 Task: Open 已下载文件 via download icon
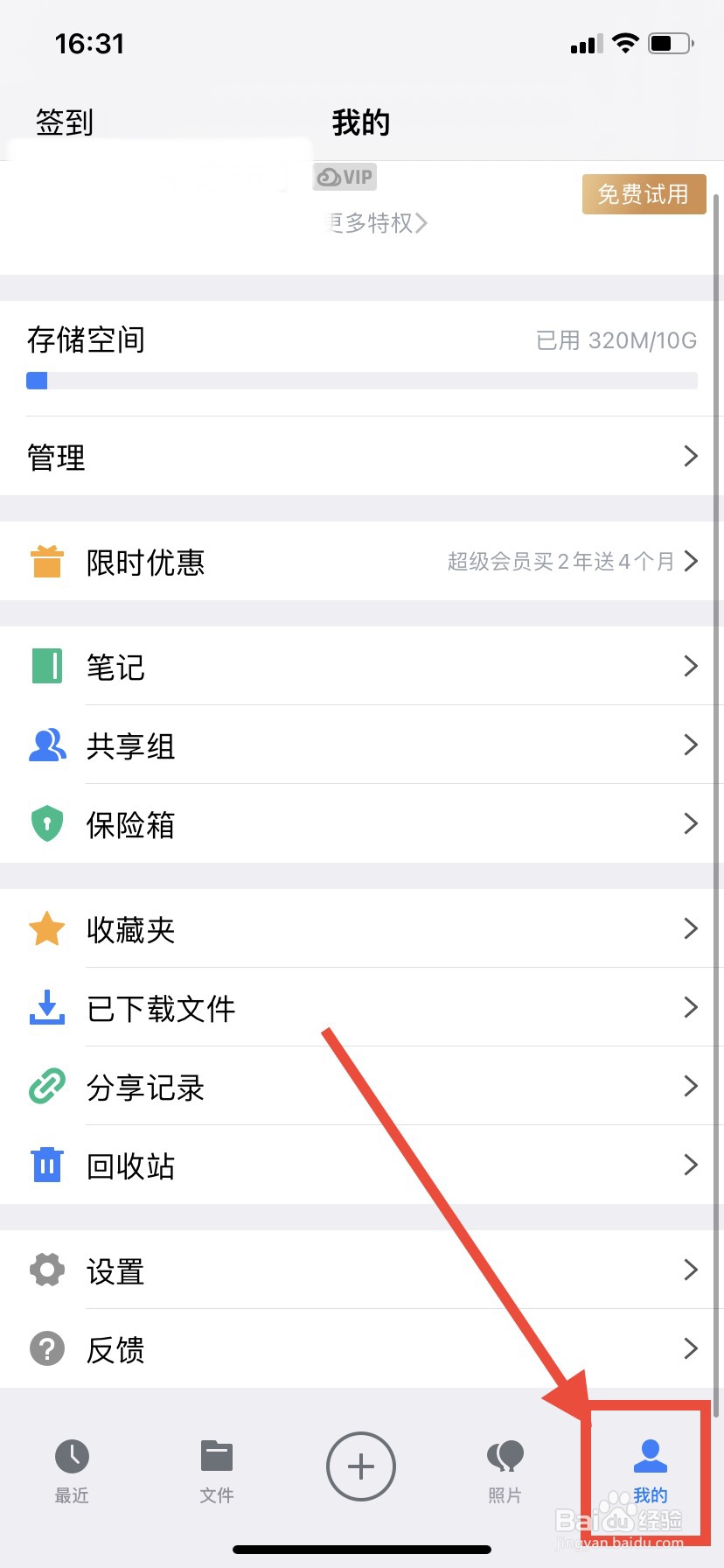click(x=46, y=1008)
